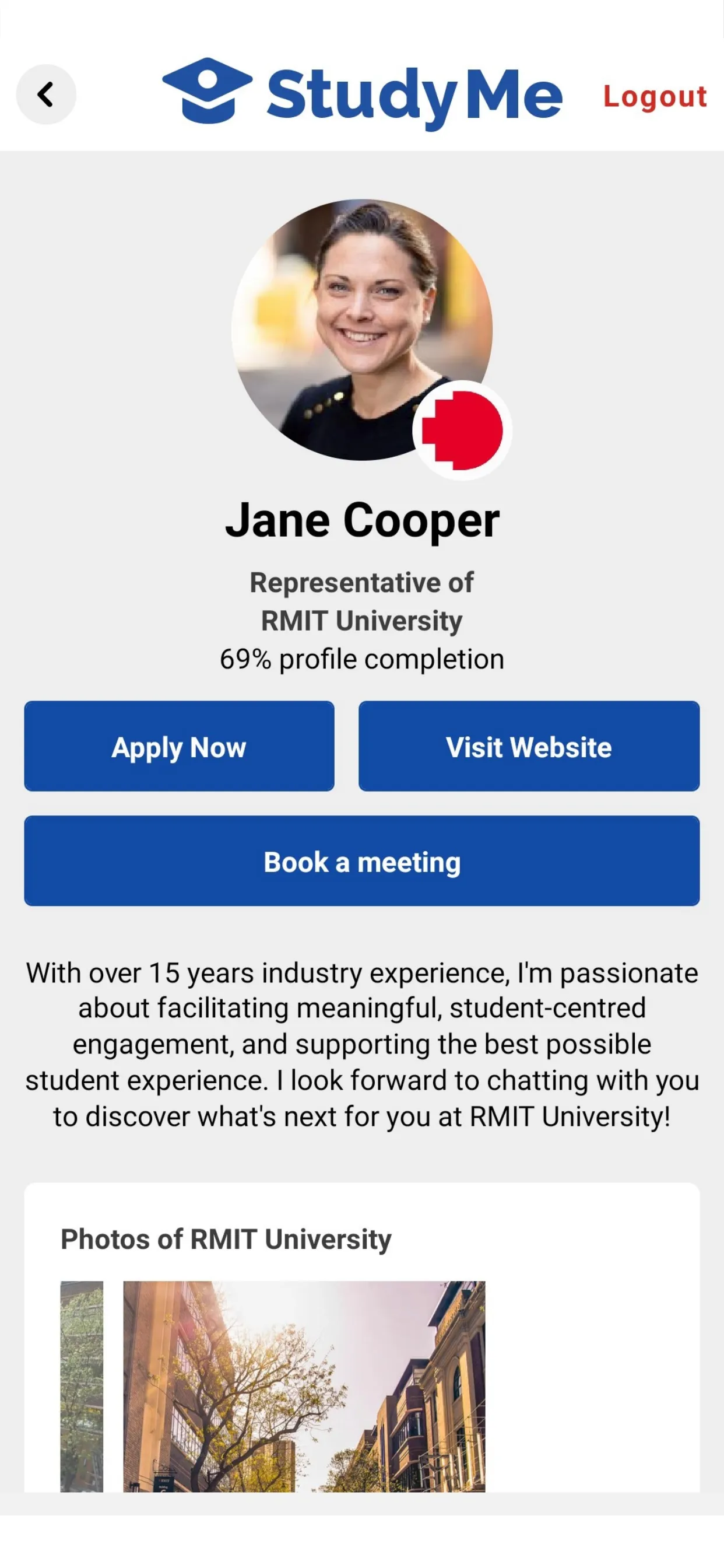
Task: Open the Visit Website button
Action: pos(529,745)
